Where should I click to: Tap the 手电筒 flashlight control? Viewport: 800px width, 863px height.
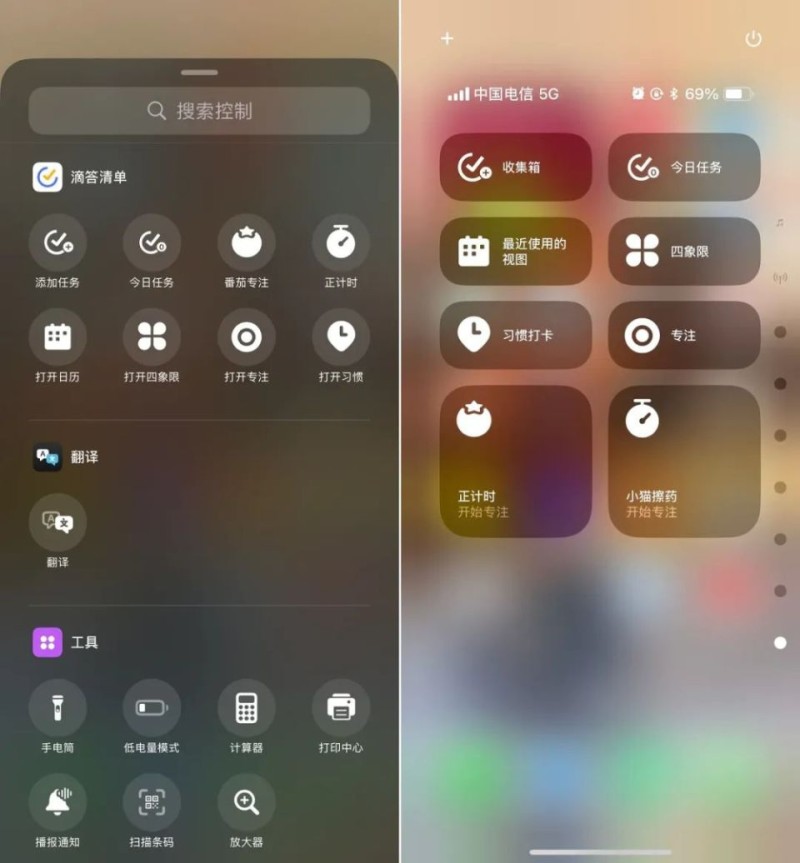click(57, 708)
